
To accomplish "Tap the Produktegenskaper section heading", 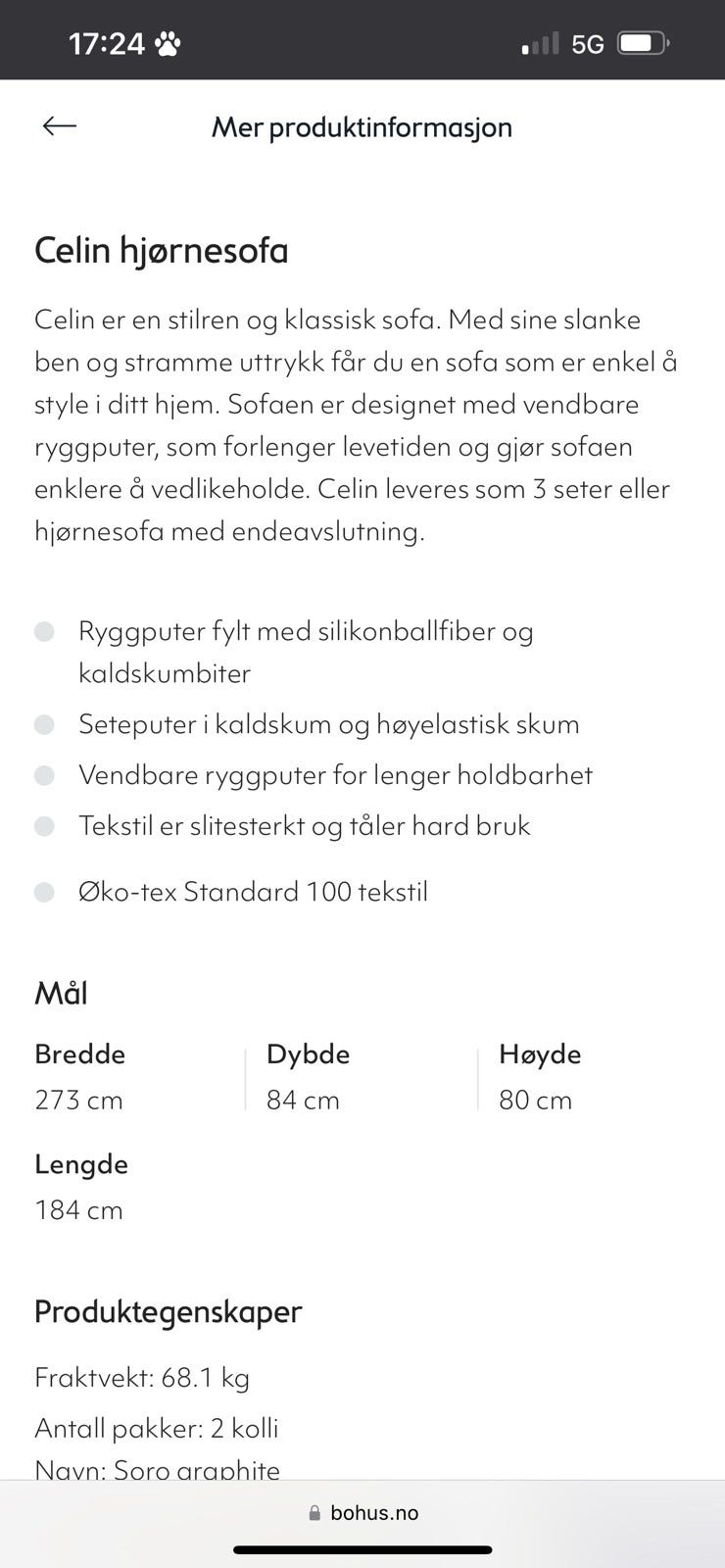I will click(168, 1311).
